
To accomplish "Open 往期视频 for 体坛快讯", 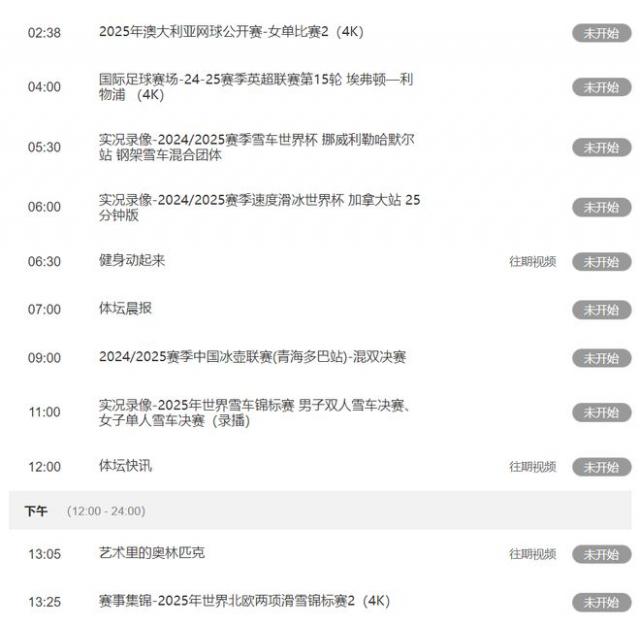I will click(x=532, y=467).
